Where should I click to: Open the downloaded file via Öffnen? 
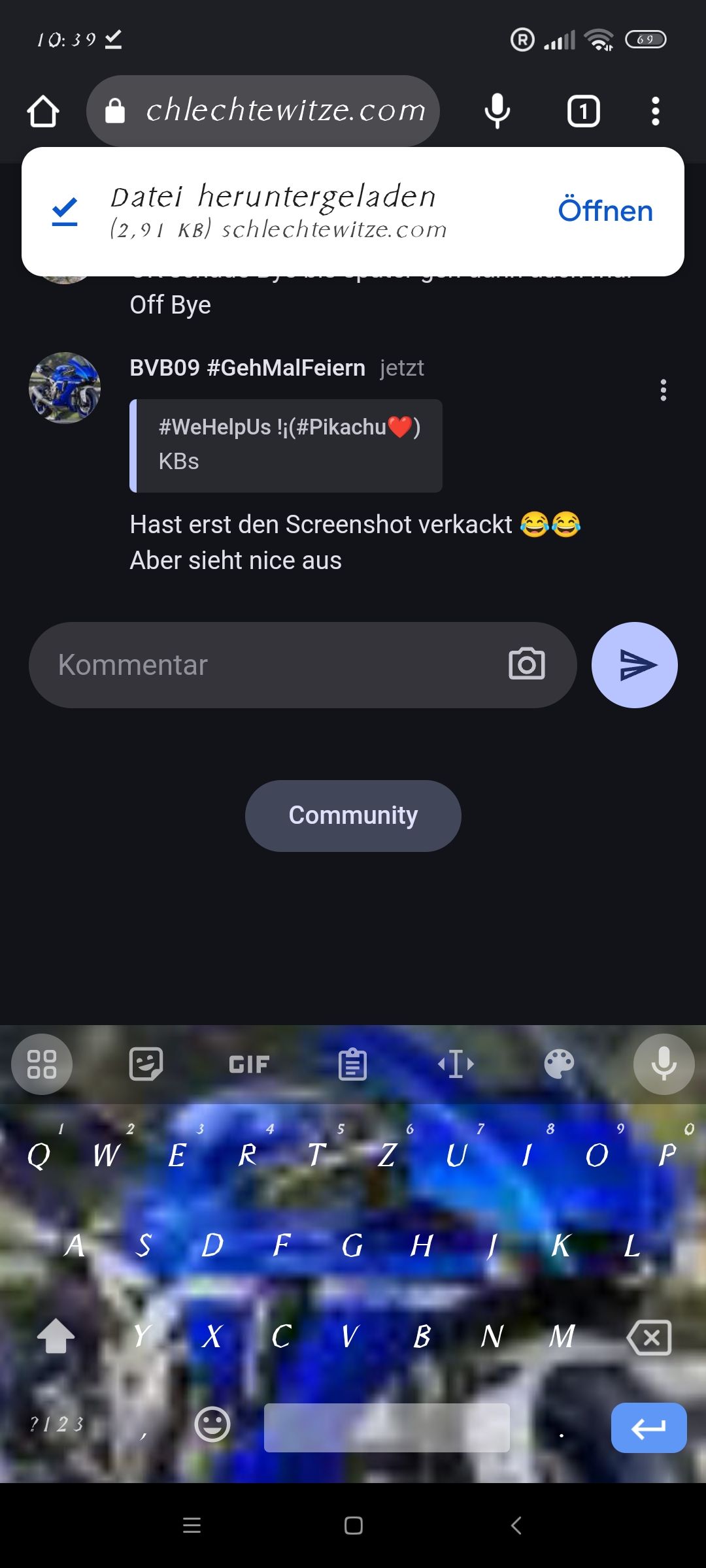point(605,211)
